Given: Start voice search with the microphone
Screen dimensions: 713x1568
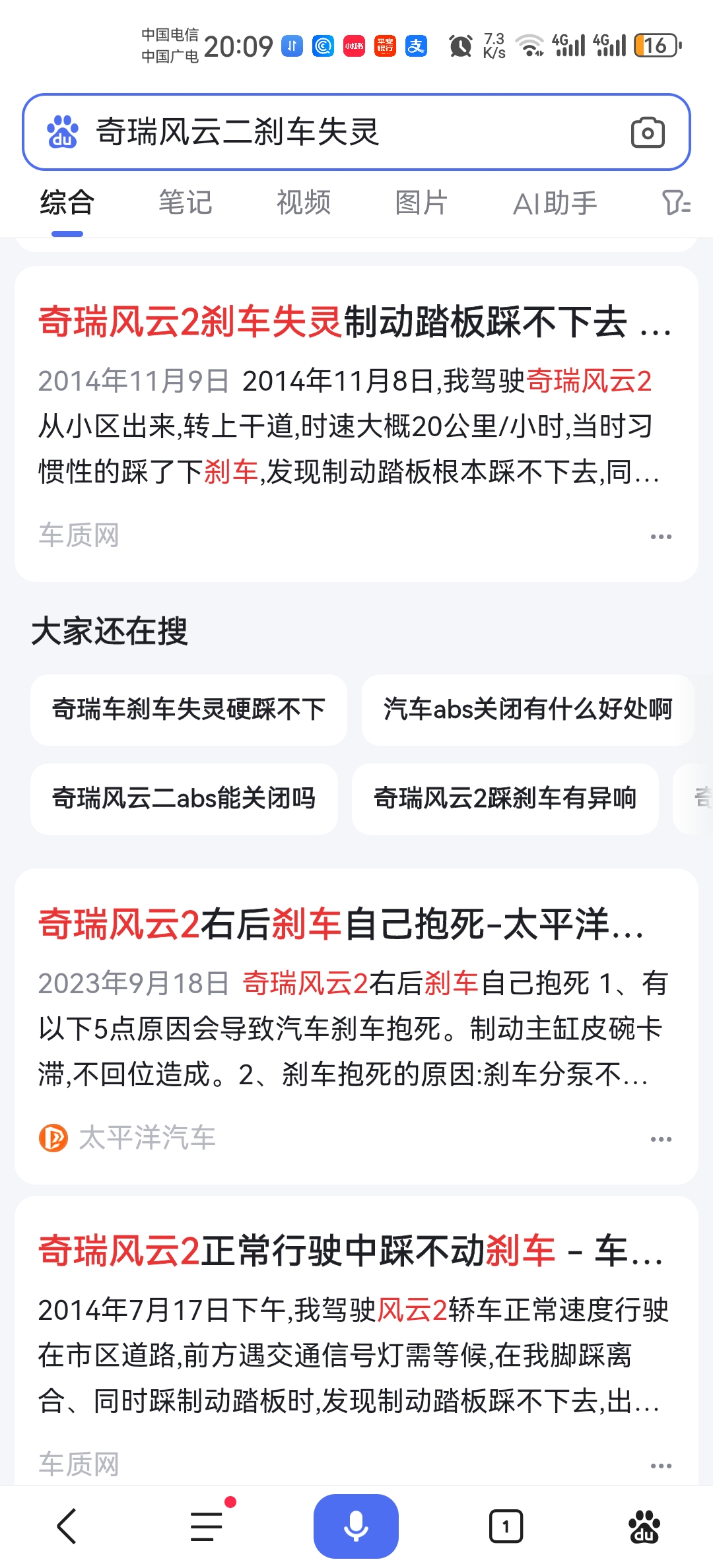Looking at the screenshot, I should [356, 1526].
